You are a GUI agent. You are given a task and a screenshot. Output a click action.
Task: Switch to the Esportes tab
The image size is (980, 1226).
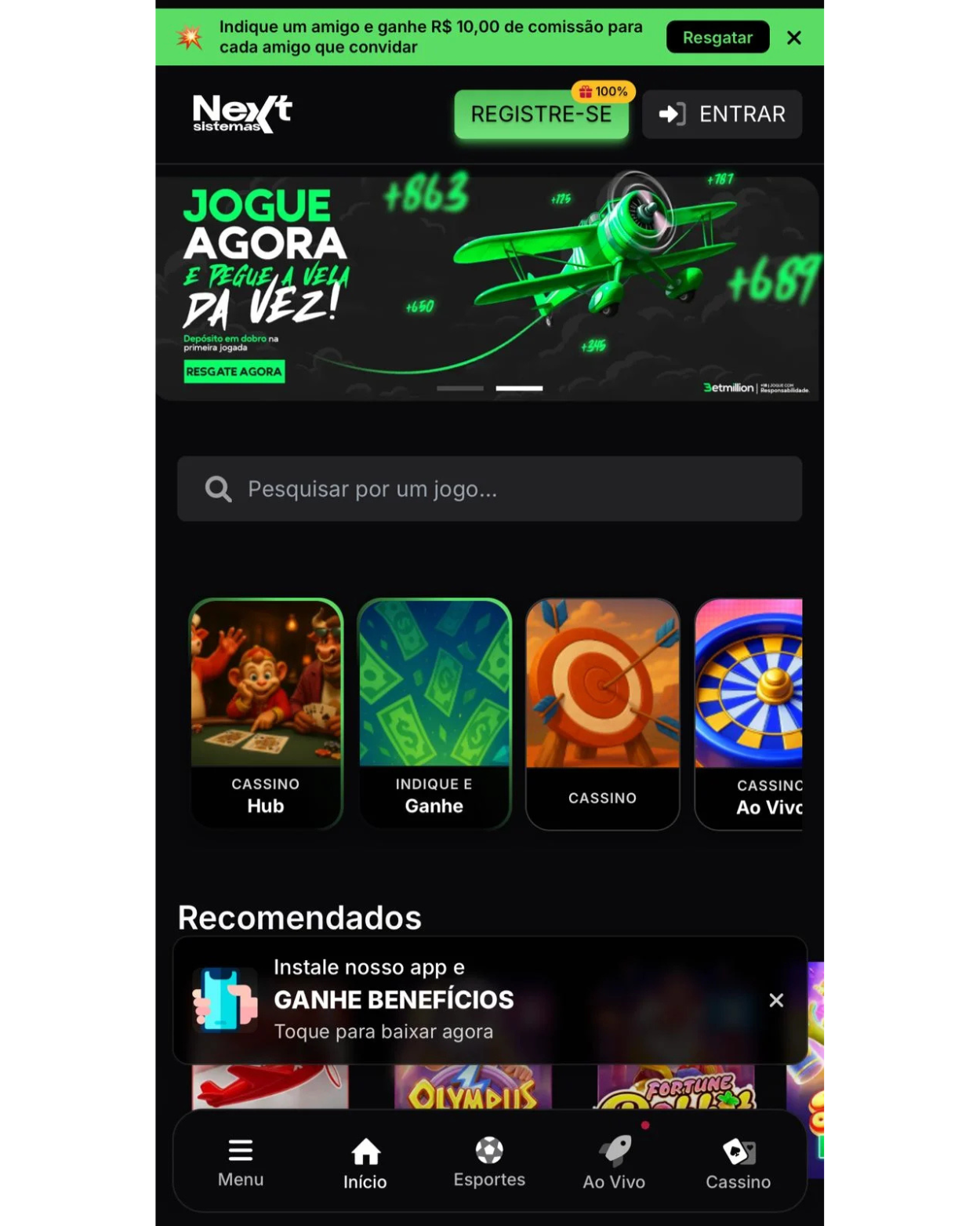[x=489, y=1162]
